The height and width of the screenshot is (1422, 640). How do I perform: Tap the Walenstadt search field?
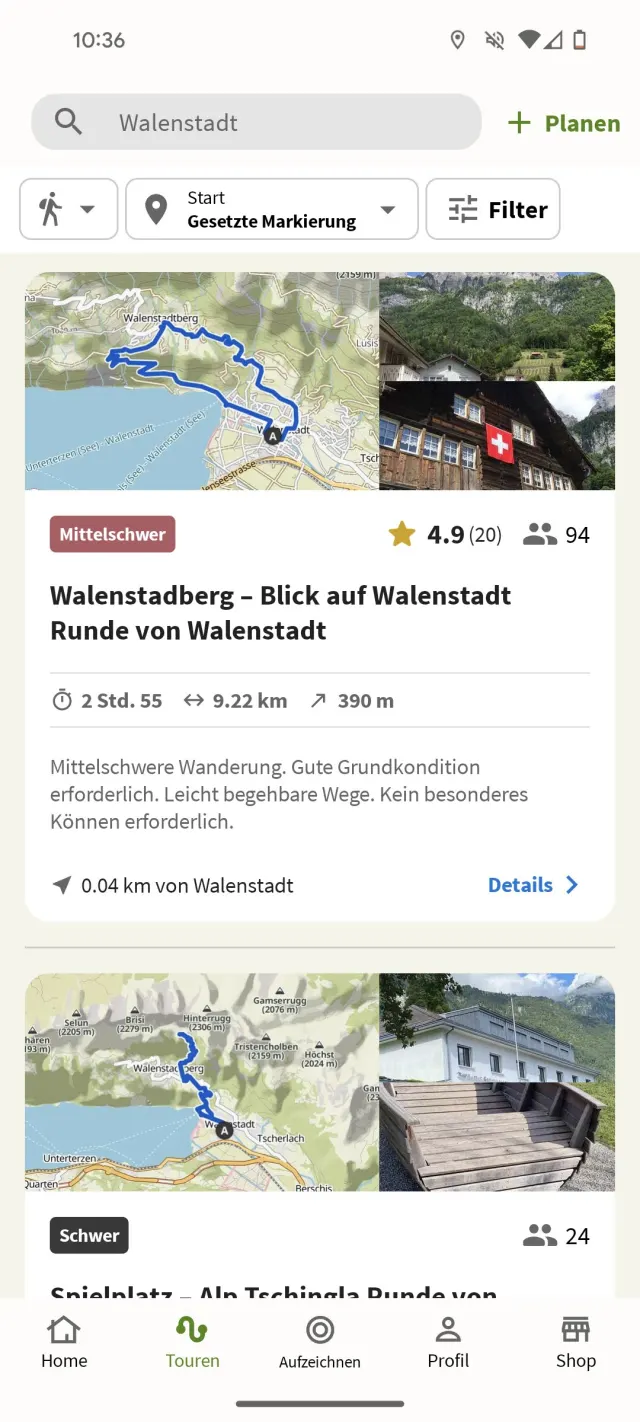[256, 123]
